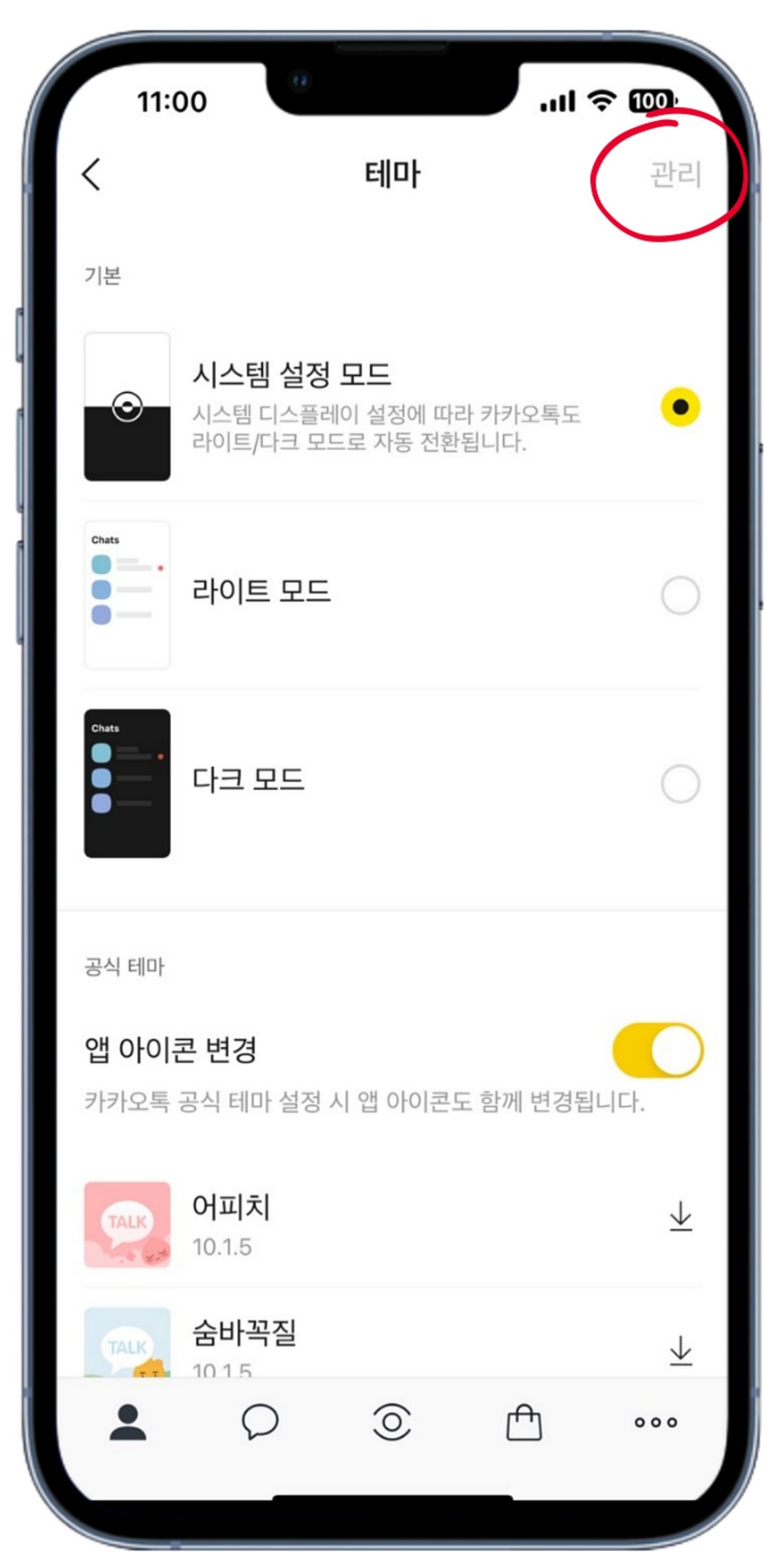Open 관리 in the top bar
The height and width of the screenshot is (1568, 784).
coord(675,174)
